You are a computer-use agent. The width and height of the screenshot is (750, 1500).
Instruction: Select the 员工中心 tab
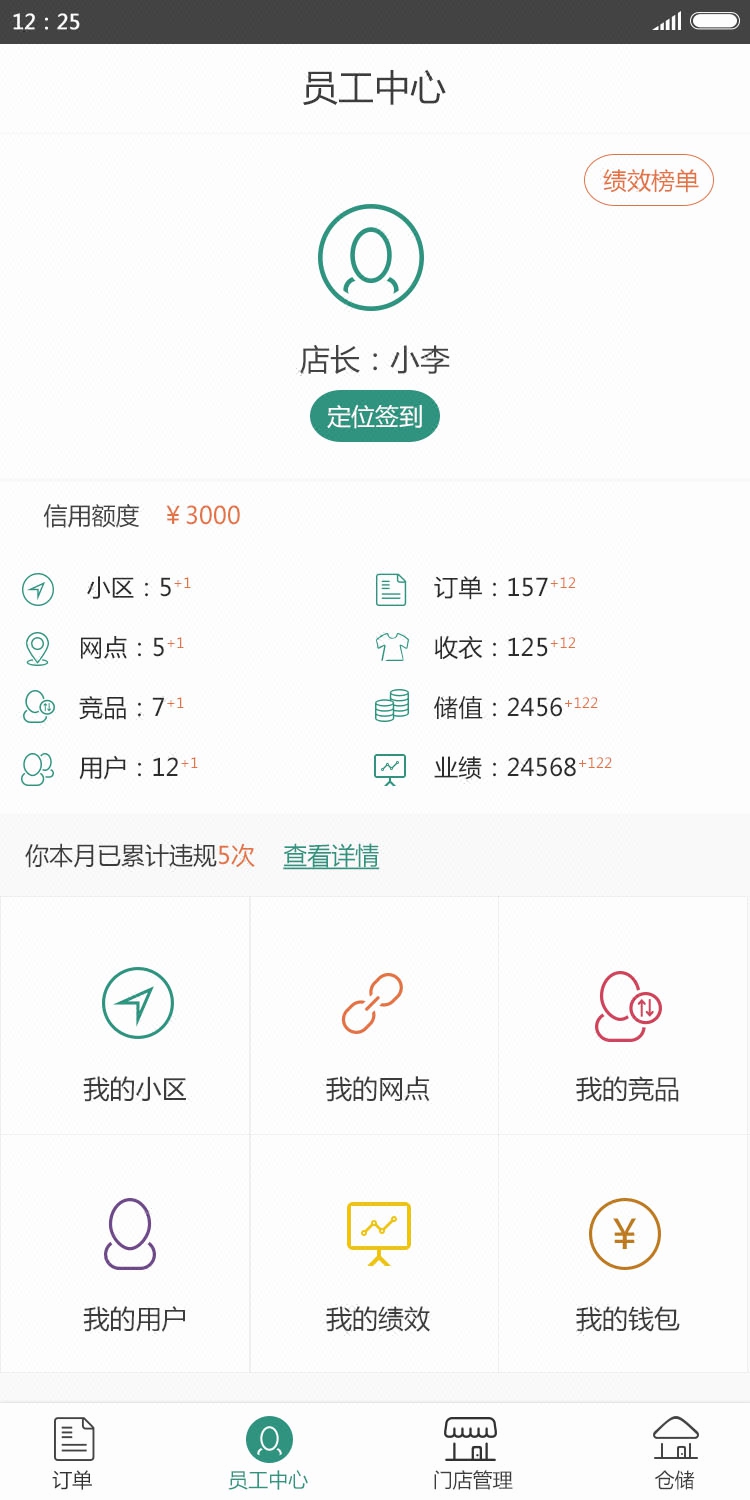[x=268, y=1453]
